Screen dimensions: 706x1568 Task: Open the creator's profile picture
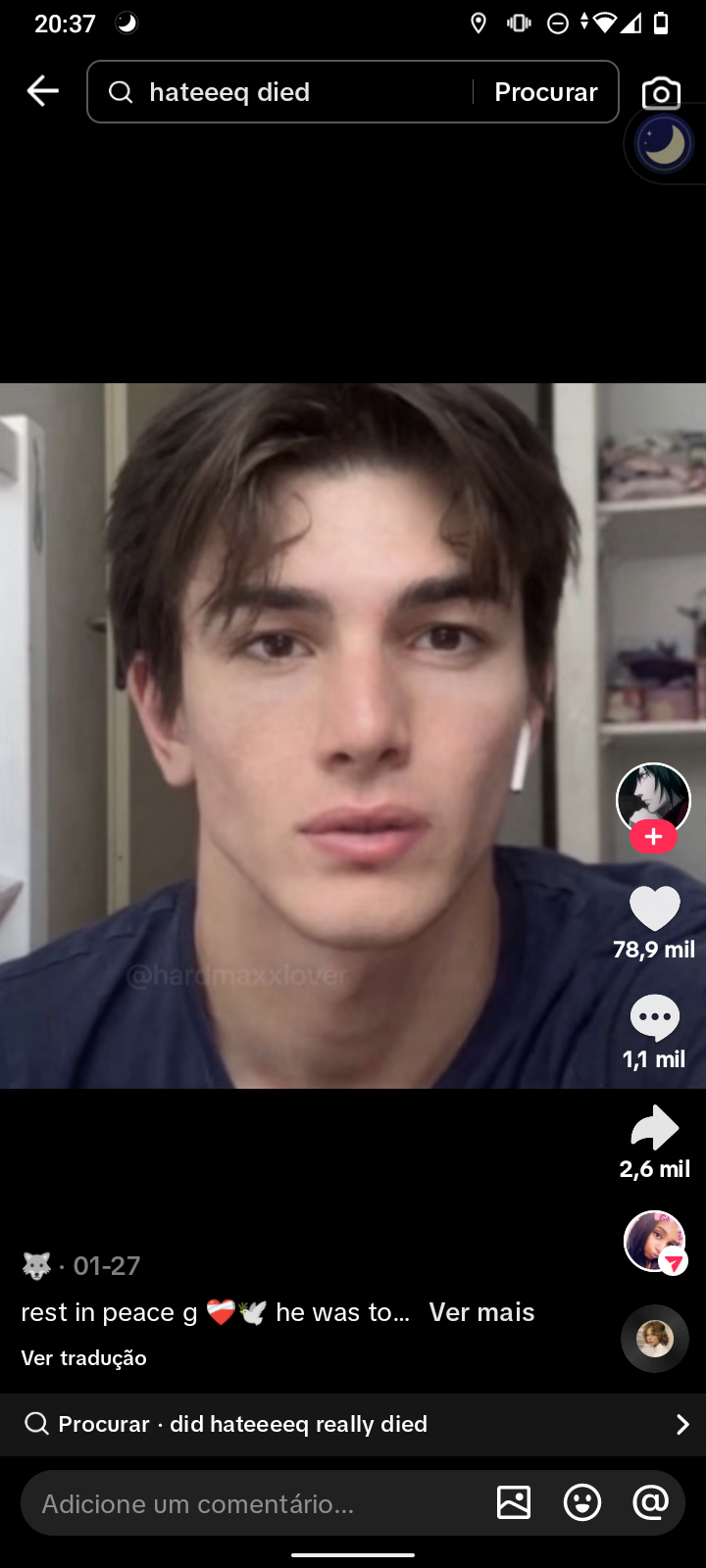pos(653,796)
